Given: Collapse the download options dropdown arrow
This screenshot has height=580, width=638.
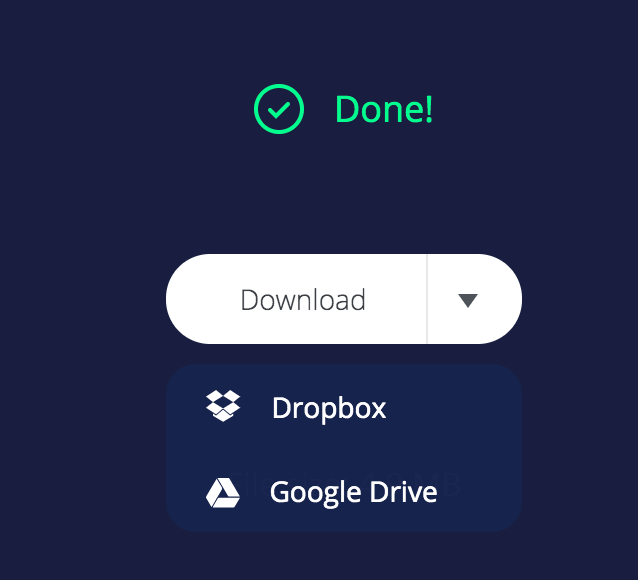Looking at the screenshot, I should (x=468, y=300).
